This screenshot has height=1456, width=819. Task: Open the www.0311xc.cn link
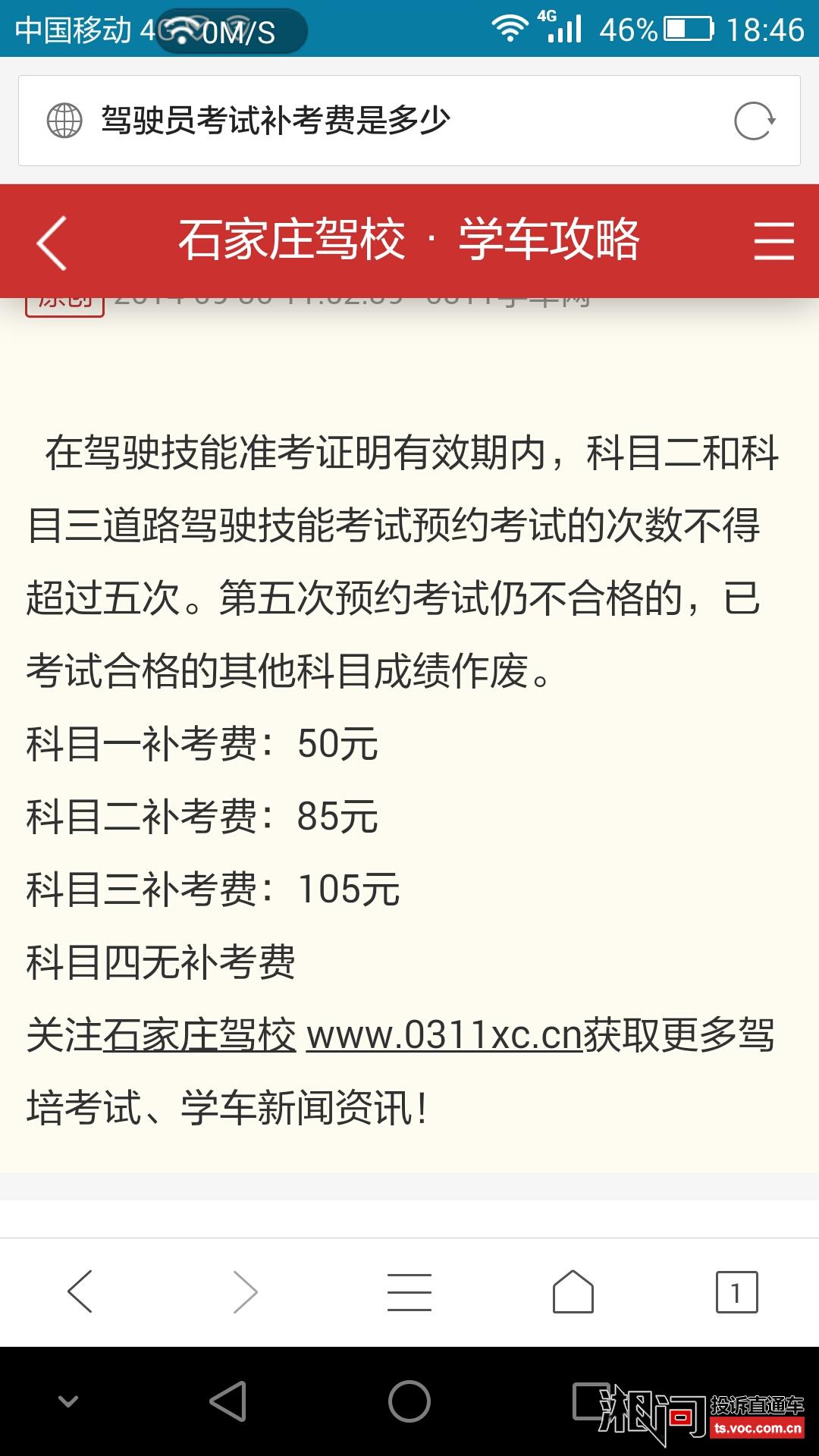(x=444, y=1035)
